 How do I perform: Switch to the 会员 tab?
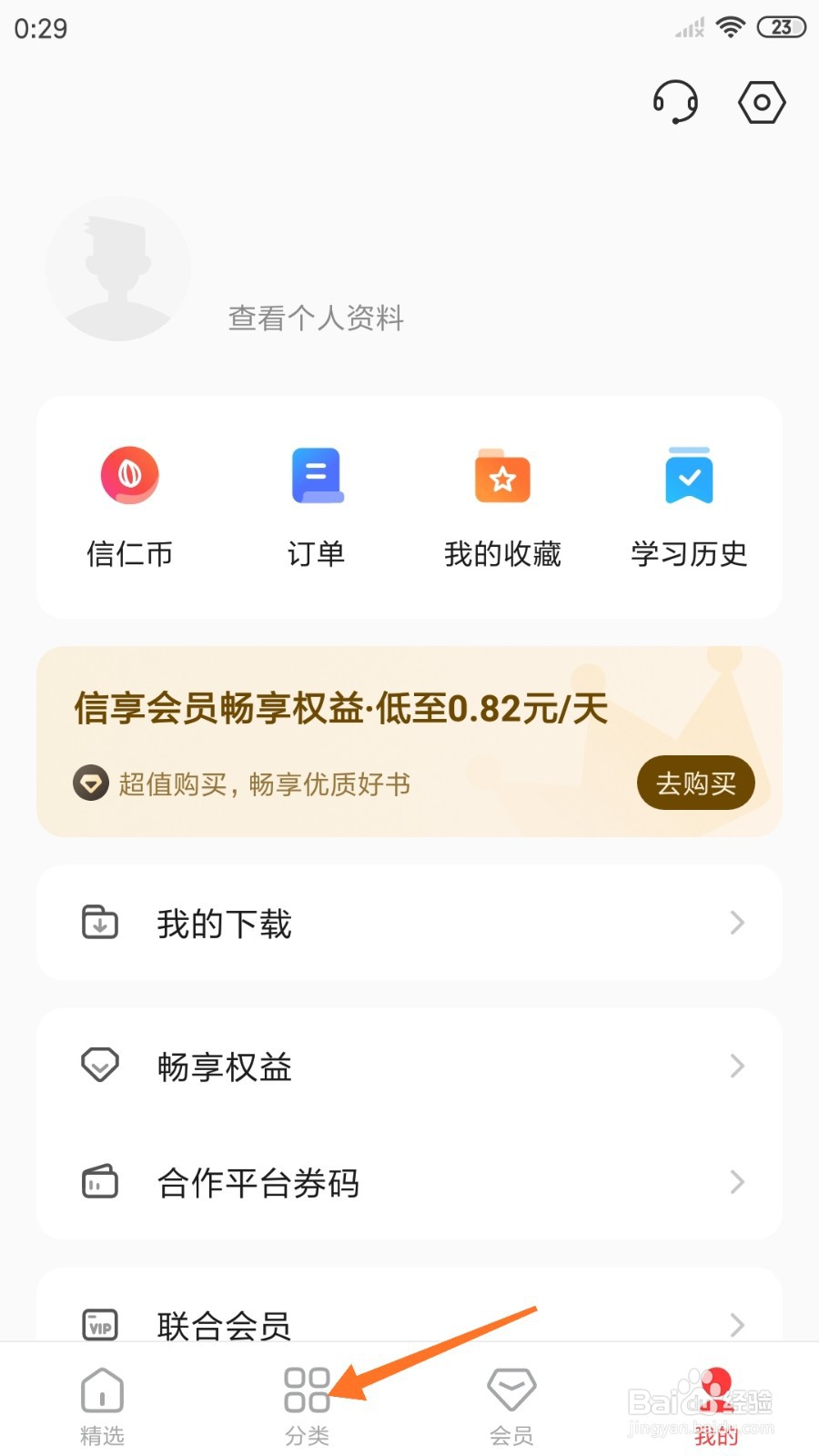point(511,1401)
